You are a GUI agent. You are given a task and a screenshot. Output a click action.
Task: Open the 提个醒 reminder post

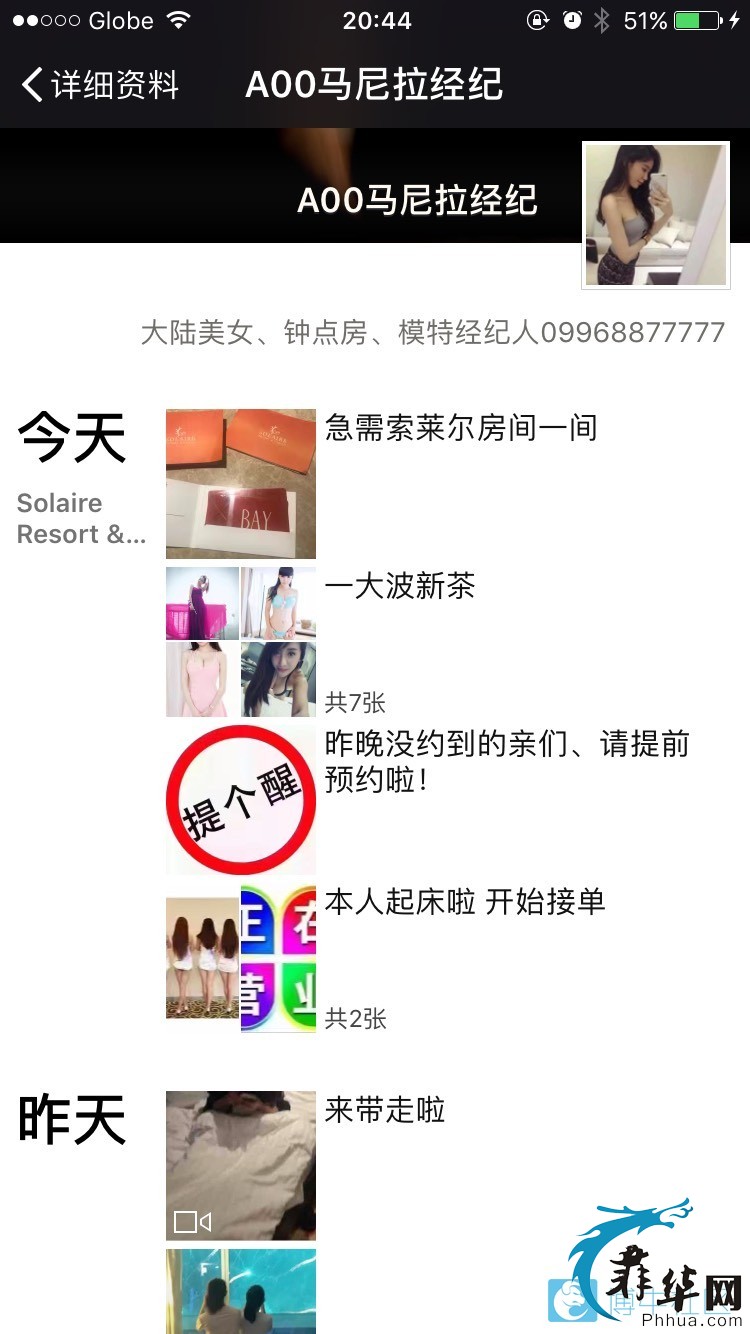(240, 800)
